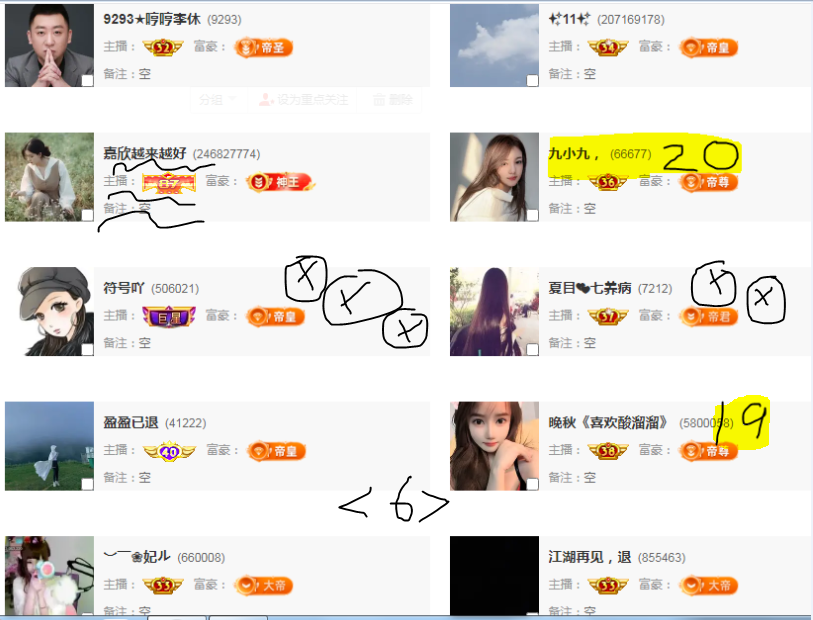Check the box on 晚秋《喜欢酸溜溜》's avatar
This screenshot has width=813, height=620.
(x=532, y=484)
